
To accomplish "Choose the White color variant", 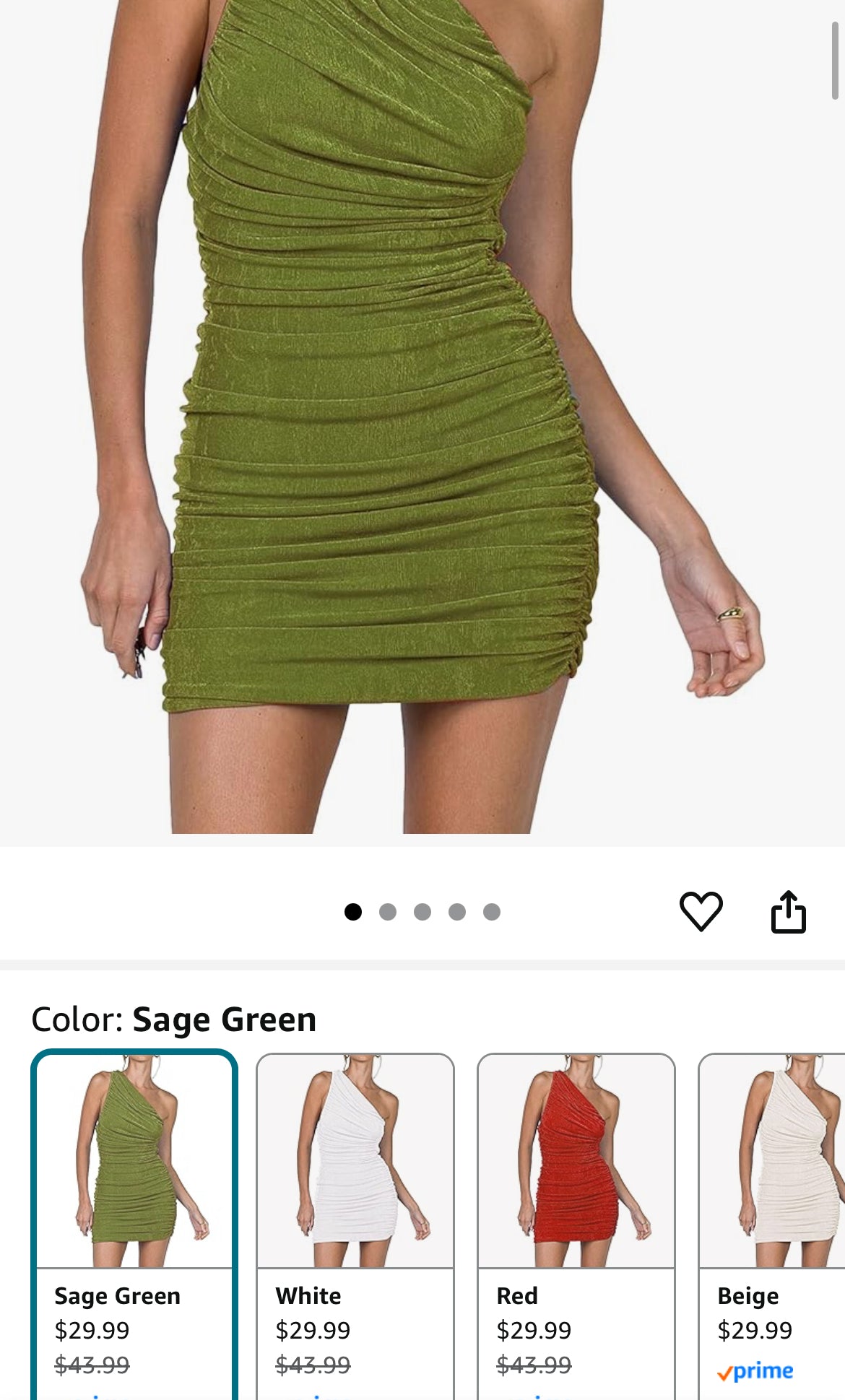I will click(355, 1220).
